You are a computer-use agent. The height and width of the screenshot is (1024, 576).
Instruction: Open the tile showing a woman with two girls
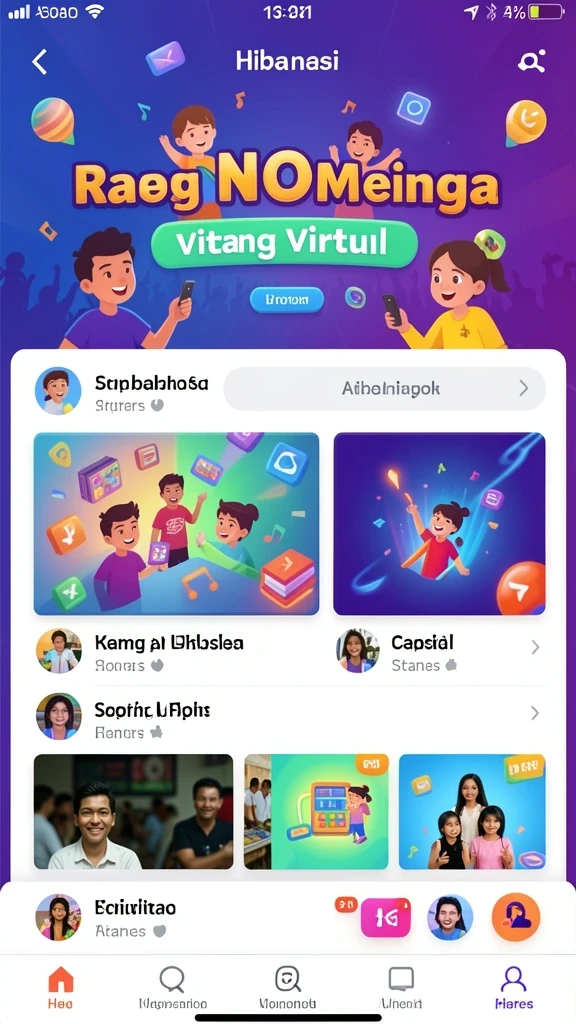pos(472,812)
